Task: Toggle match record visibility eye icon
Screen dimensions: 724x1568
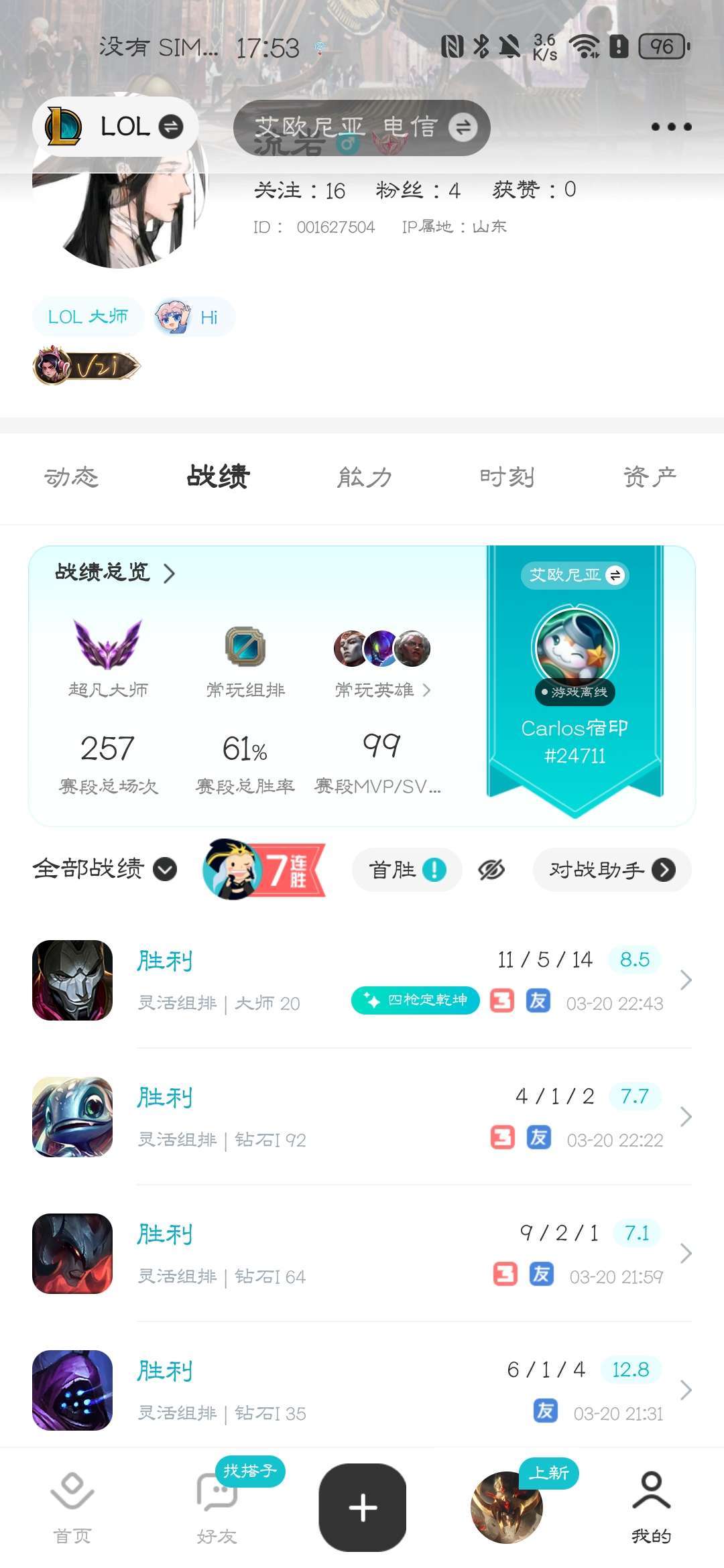Action: point(491,870)
